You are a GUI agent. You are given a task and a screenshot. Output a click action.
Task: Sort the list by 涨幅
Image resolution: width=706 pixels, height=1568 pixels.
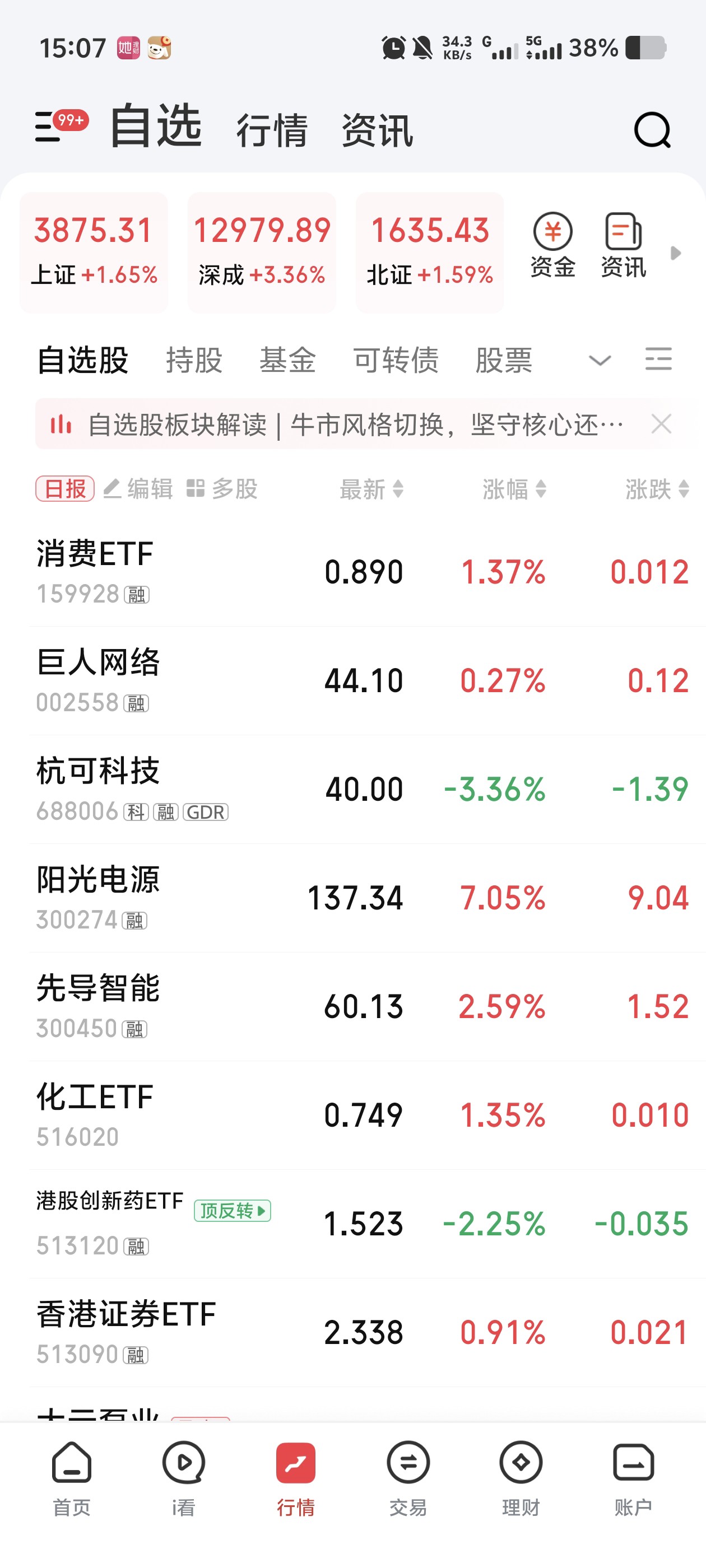[x=514, y=489]
